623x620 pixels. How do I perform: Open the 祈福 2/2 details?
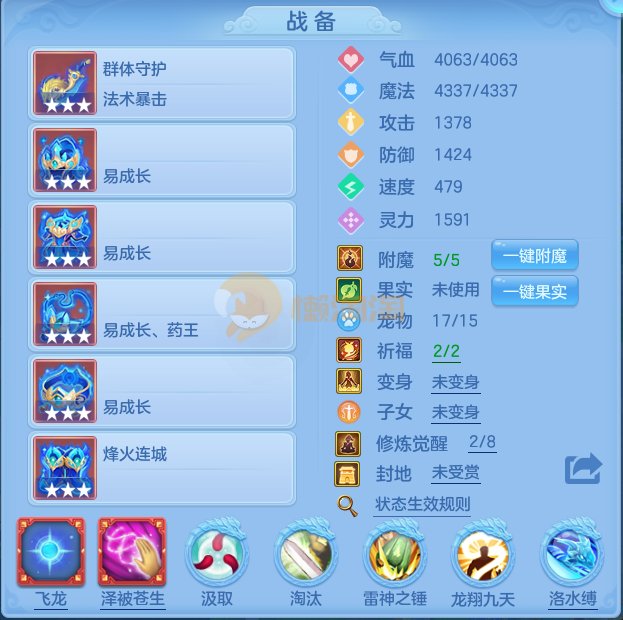pyautogui.click(x=446, y=351)
